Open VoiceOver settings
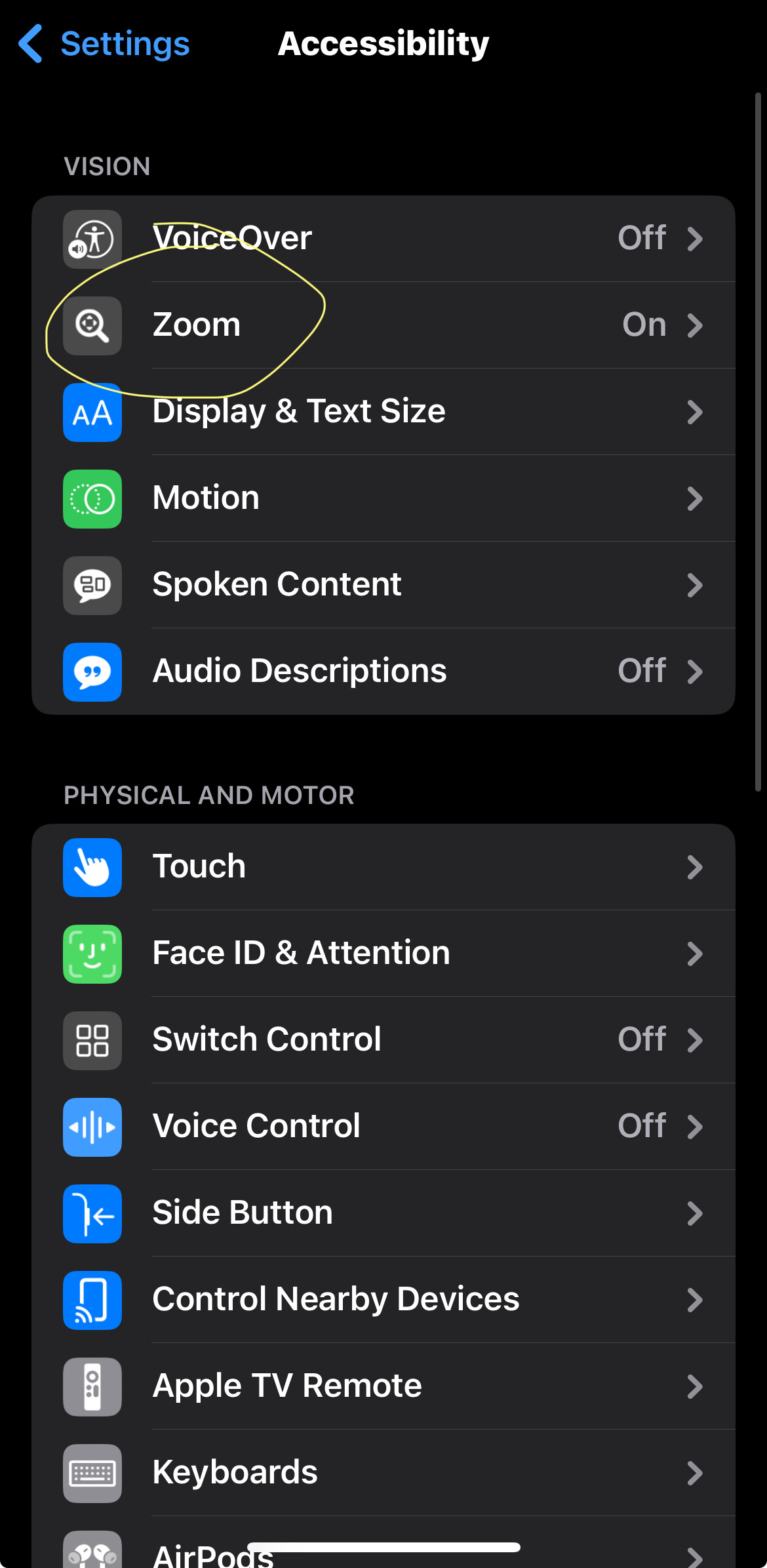Viewport: 767px width, 1568px height. coord(383,239)
